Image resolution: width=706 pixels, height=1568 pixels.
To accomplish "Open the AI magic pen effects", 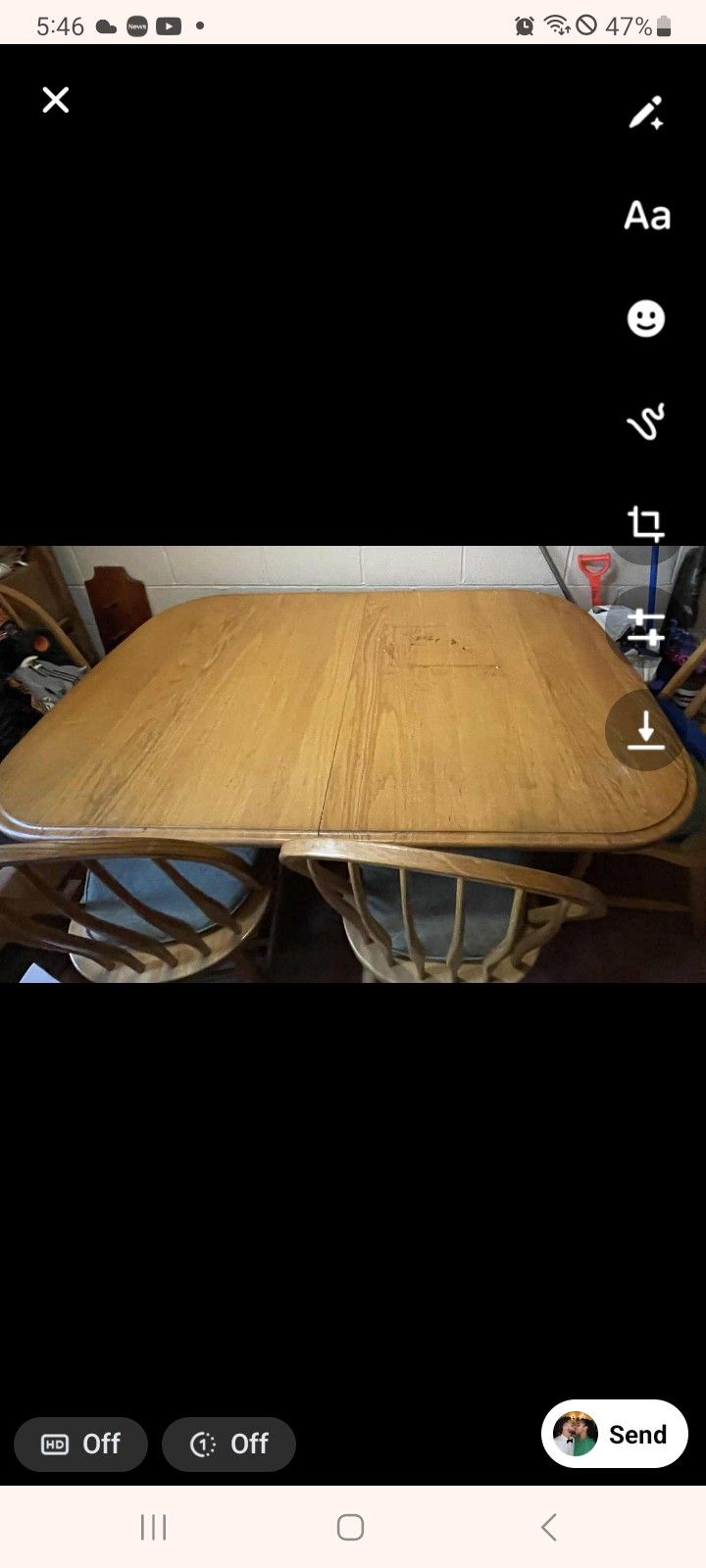I will click(x=646, y=113).
